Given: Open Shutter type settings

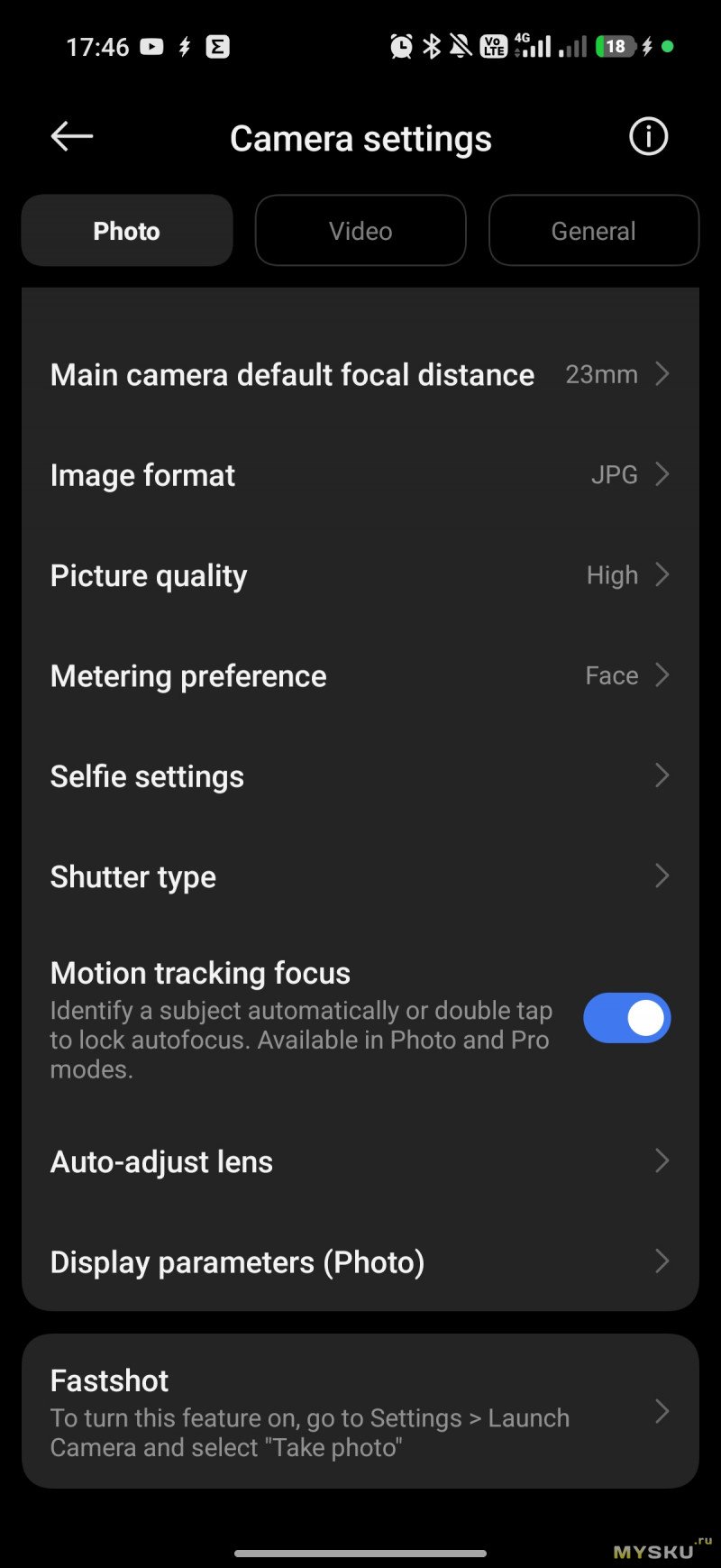Looking at the screenshot, I should pyautogui.click(x=360, y=876).
